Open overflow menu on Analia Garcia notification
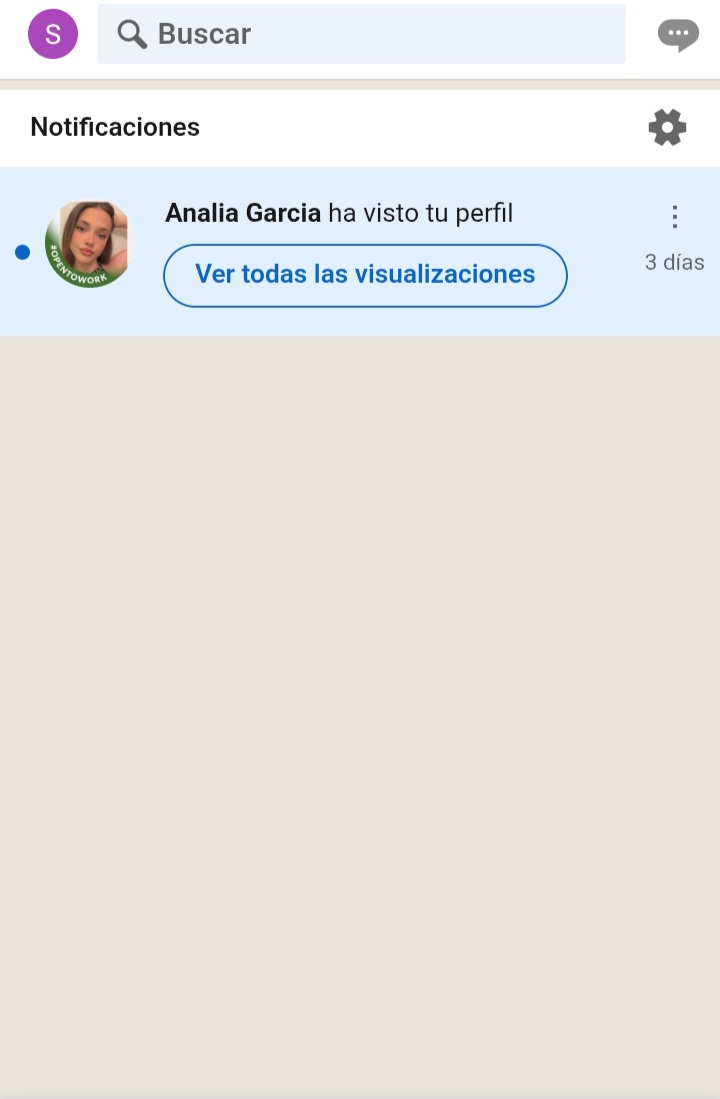The width and height of the screenshot is (720, 1099). [675, 216]
